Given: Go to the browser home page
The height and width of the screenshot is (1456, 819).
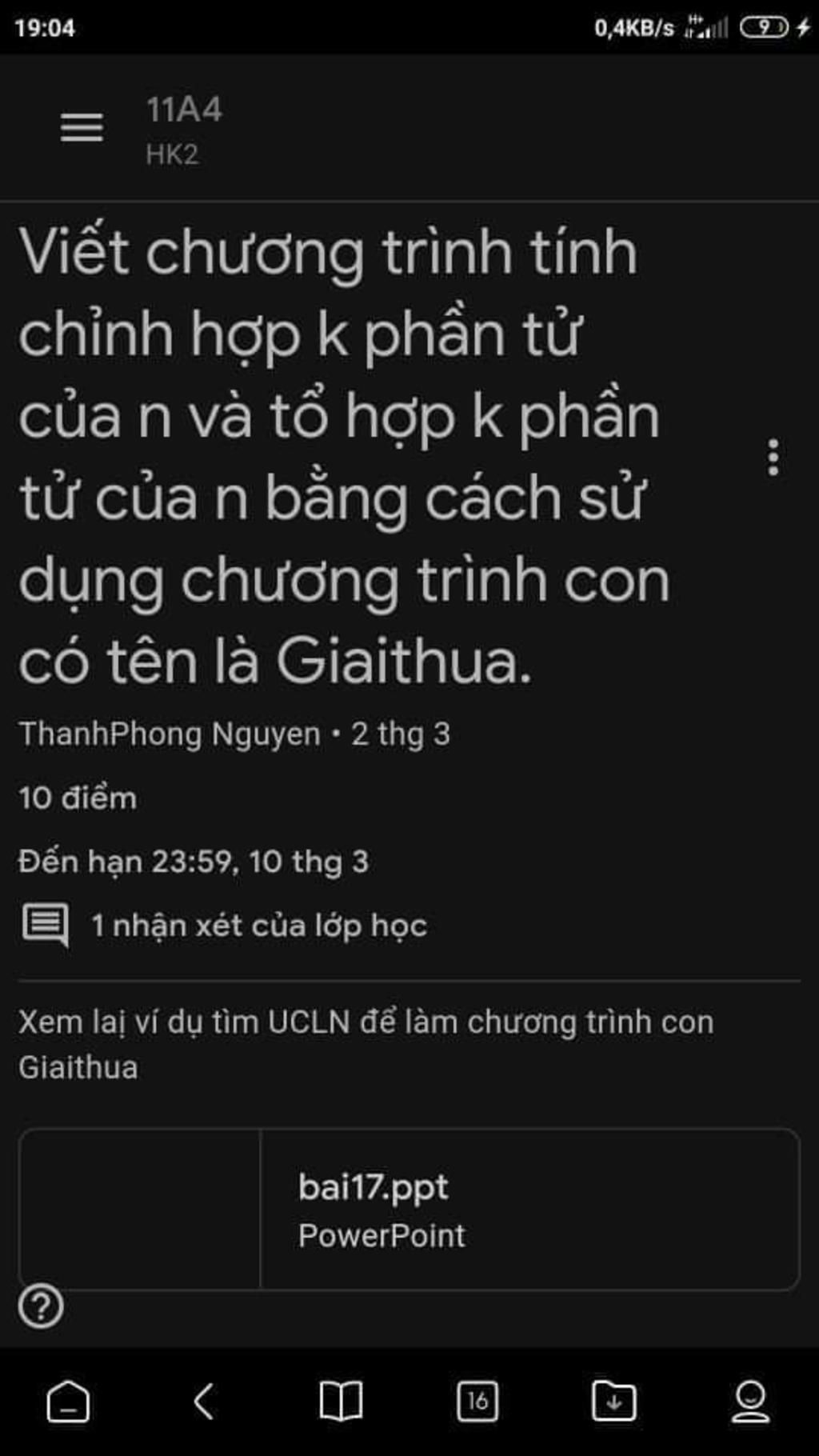Looking at the screenshot, I should coord(68,1402).
